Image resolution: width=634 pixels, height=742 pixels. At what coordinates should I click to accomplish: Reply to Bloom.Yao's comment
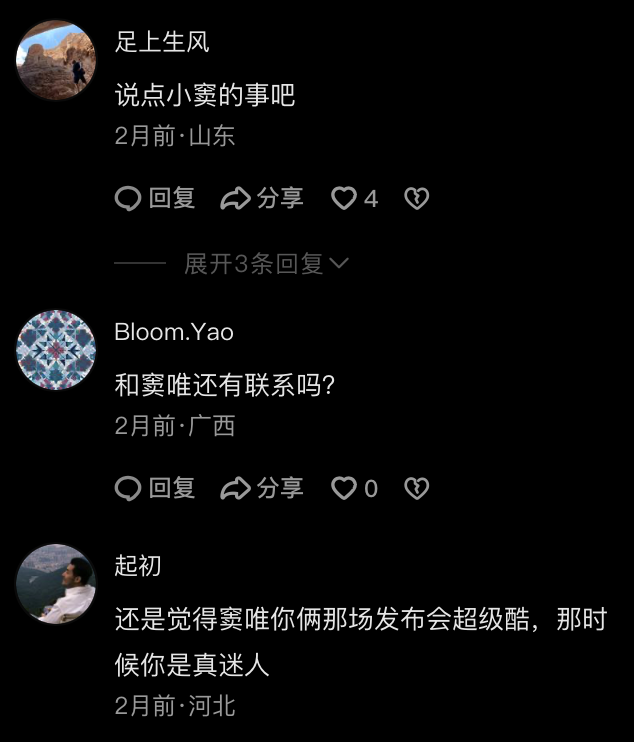[155, 488]
